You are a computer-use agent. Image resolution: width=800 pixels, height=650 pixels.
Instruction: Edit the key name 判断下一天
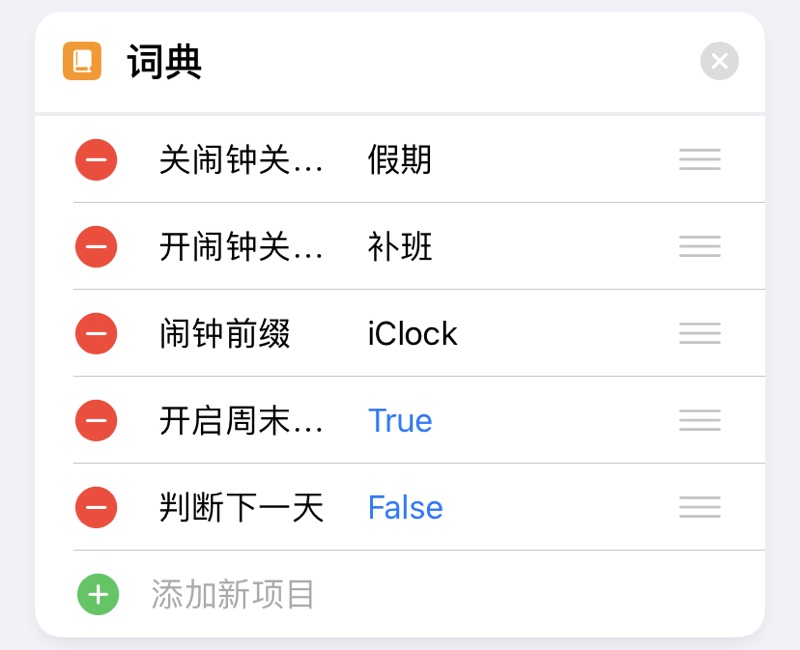(x=241, y=508)
